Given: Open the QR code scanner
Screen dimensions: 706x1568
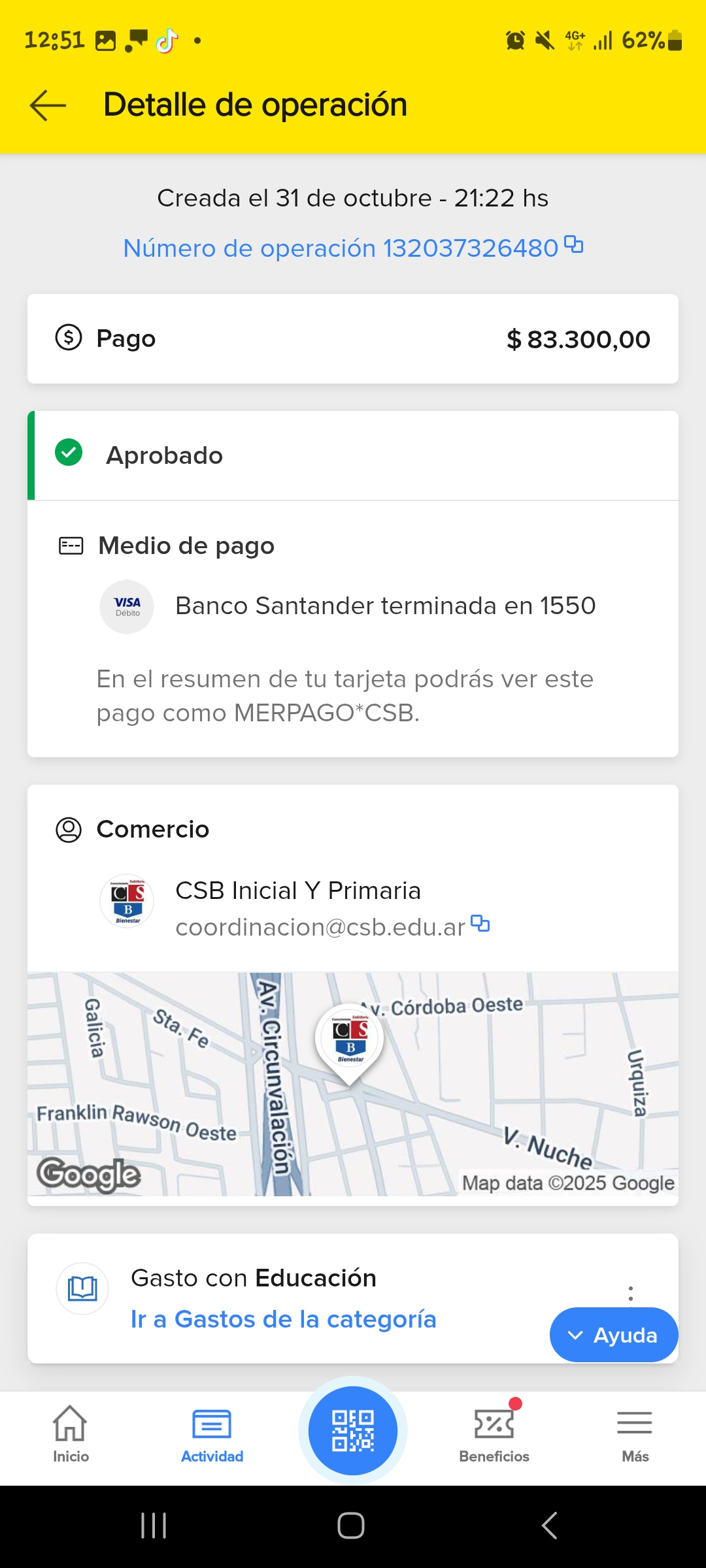Looking at the screenshot, I should pos(353,1430).
